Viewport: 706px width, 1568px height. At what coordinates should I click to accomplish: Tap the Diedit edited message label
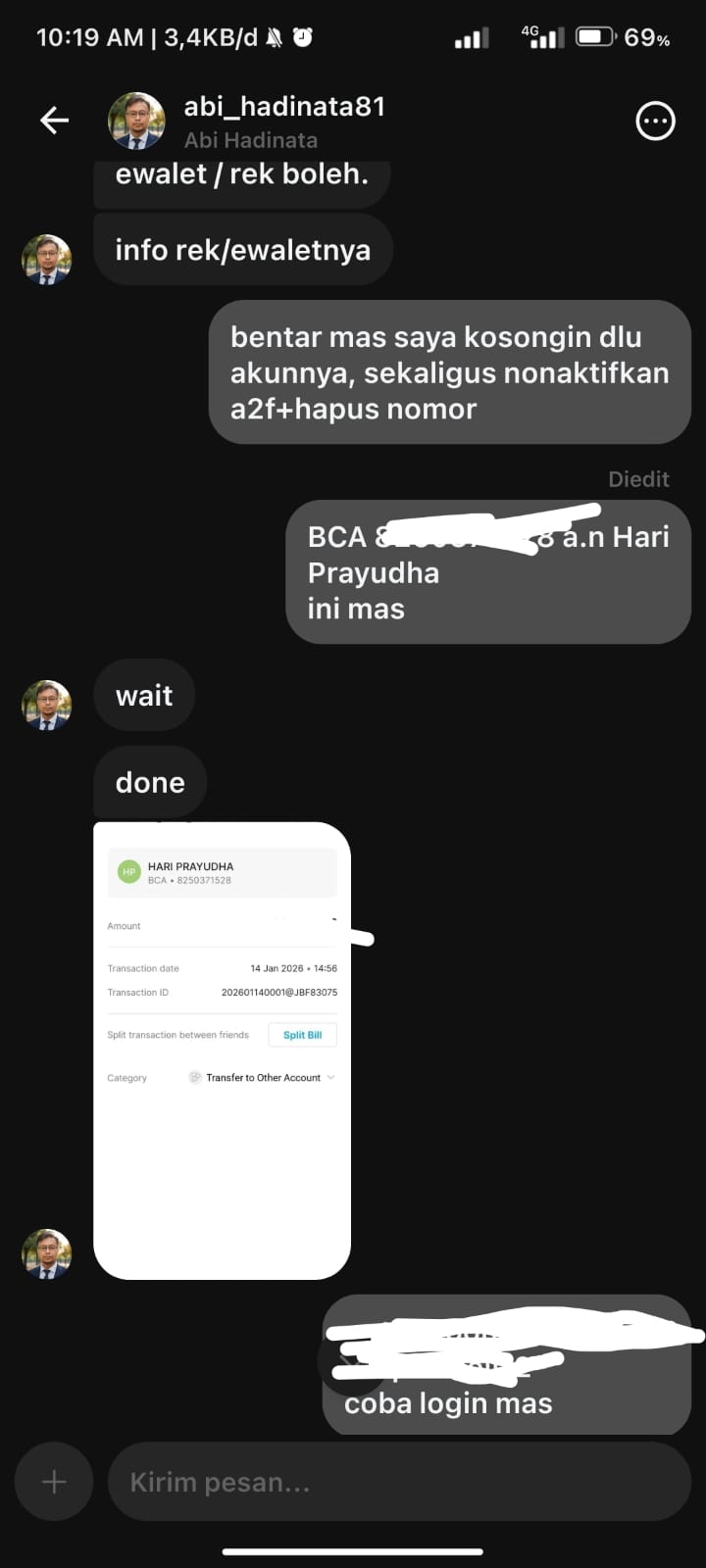click(x=638, y=479)
